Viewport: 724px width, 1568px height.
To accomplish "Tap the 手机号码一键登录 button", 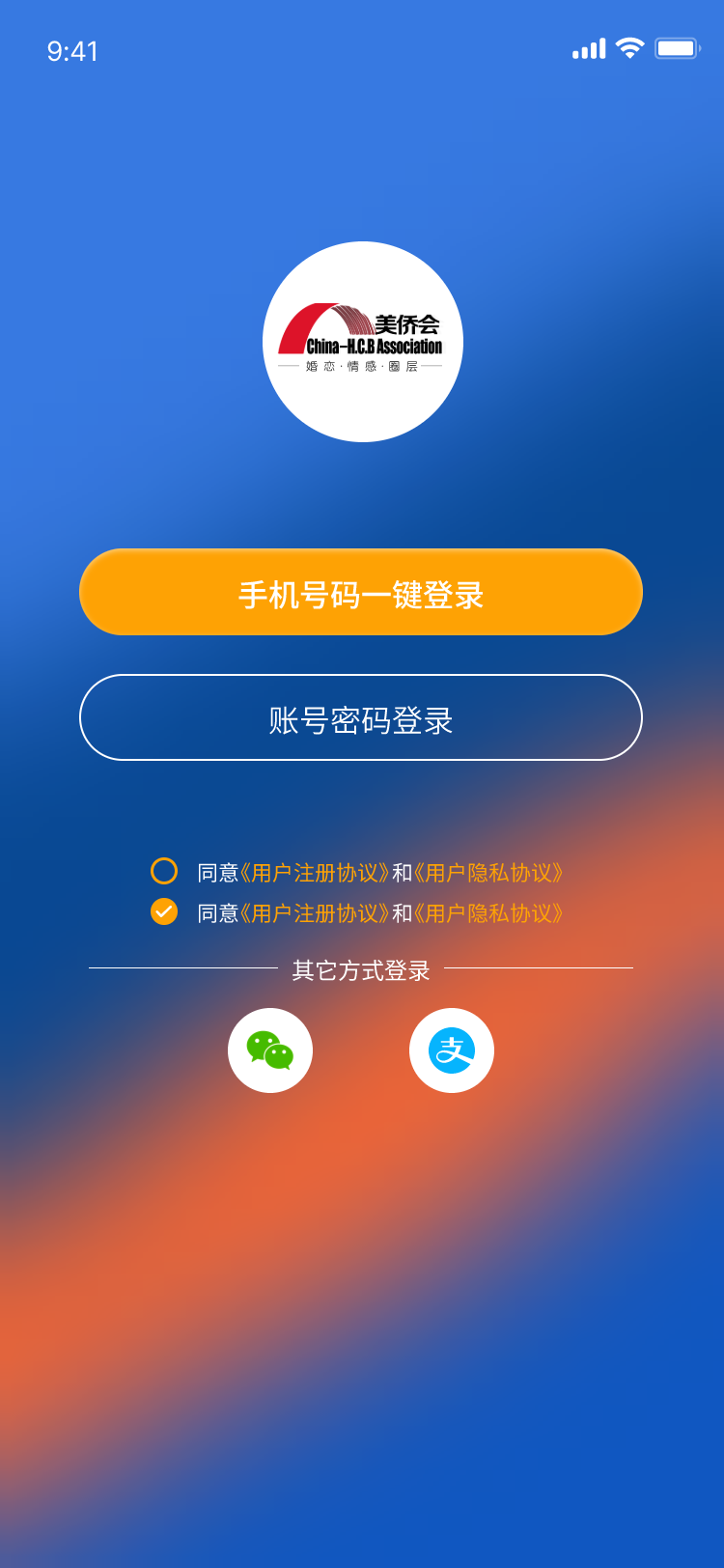I will click(362, 592).
